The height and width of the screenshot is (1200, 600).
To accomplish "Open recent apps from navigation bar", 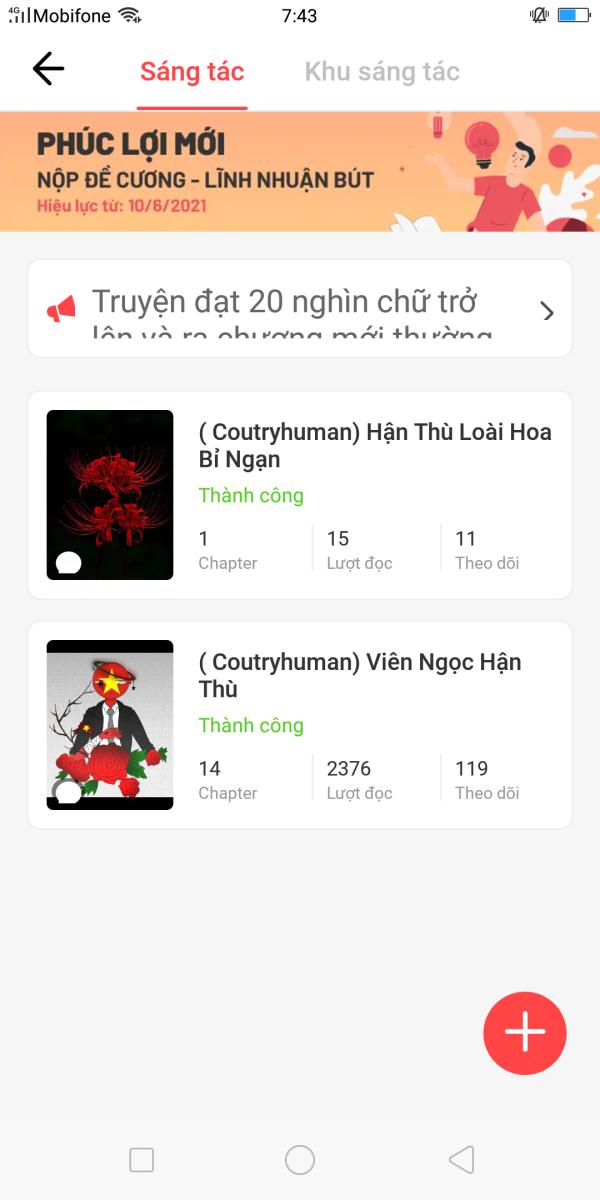I will tap(142, 1160).
